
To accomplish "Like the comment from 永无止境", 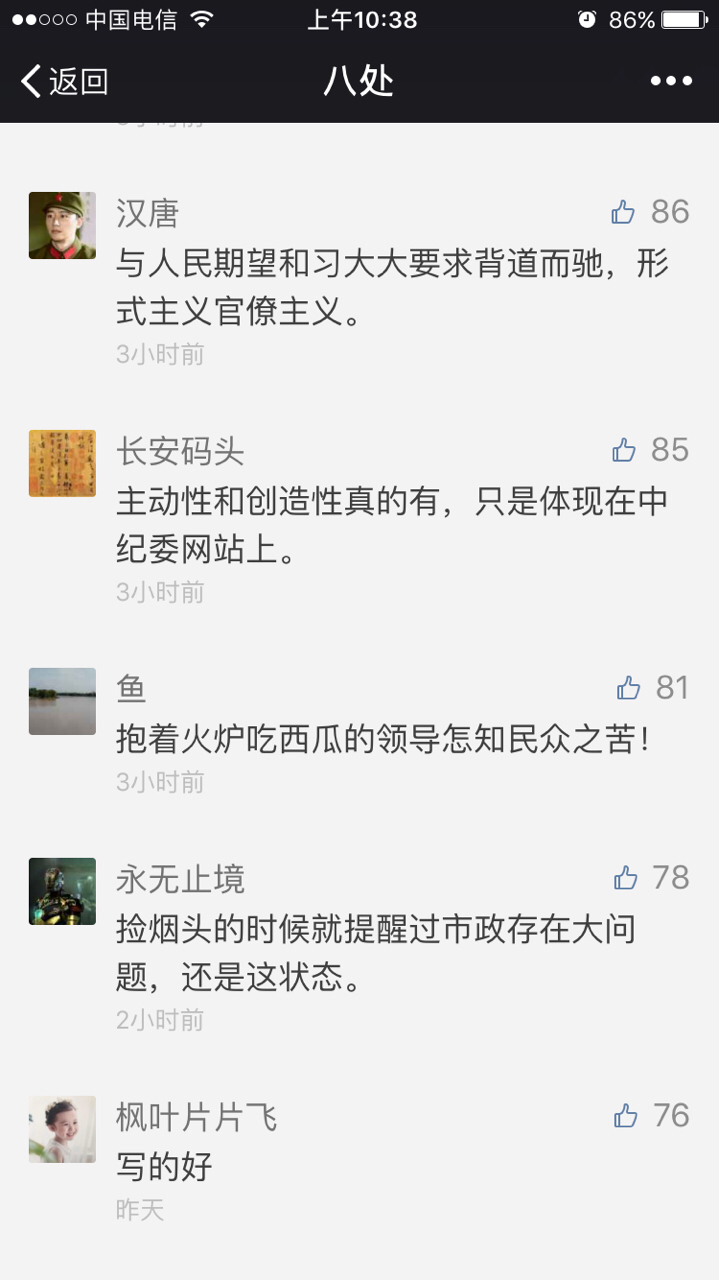I will tap(626, 878).
